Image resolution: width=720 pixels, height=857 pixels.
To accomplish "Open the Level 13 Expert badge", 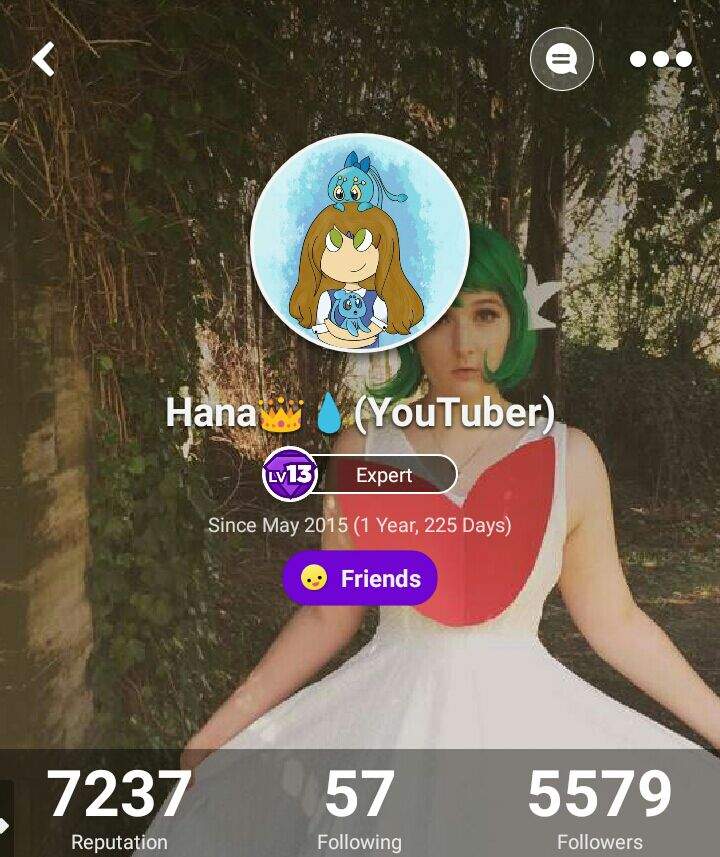I will [x=360, y=475].
